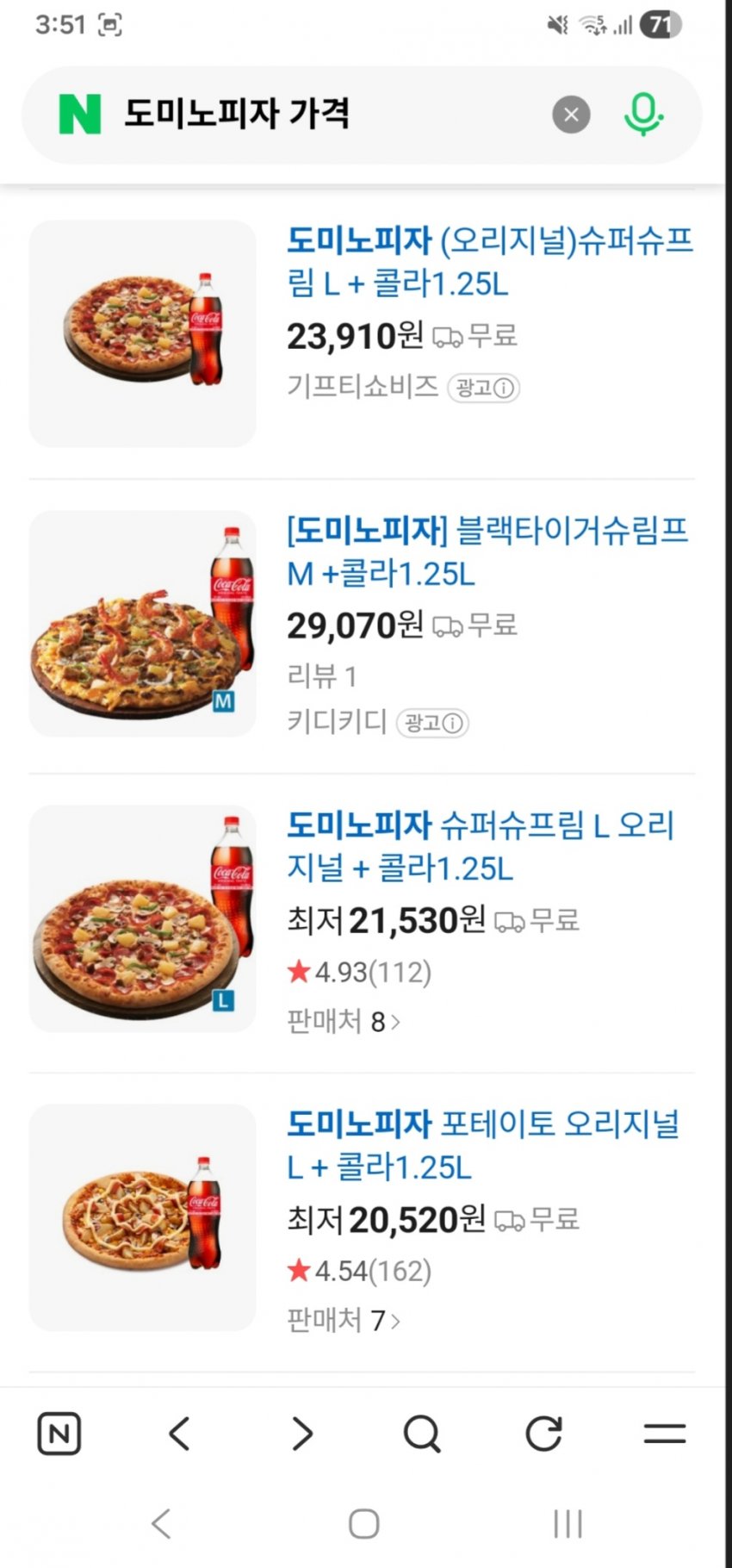This screenshot has height=1568, width=732.
Task: Go forward to the next page
Action: point(301,1434)
